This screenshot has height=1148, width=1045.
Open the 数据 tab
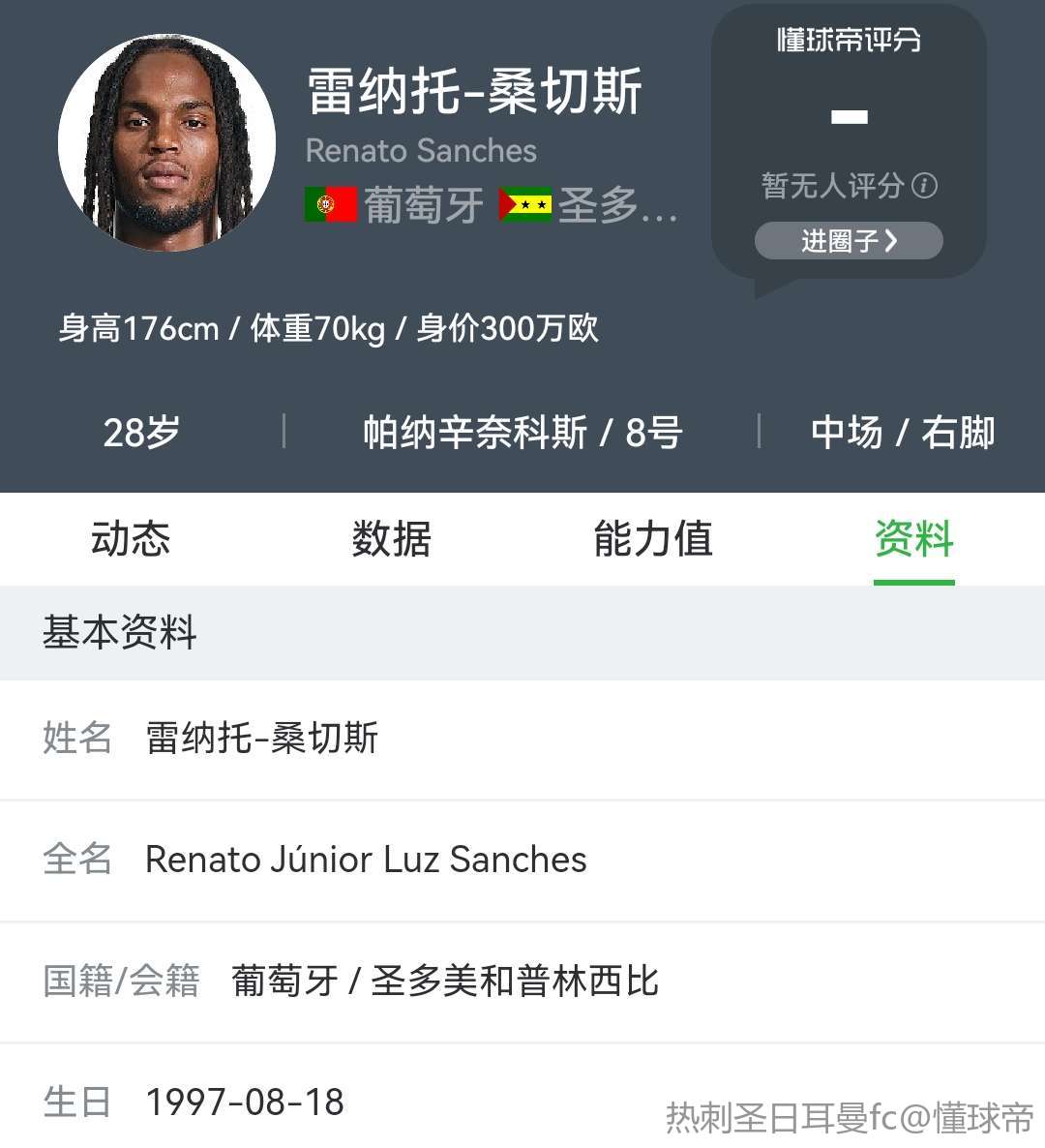tap(391, 539)
